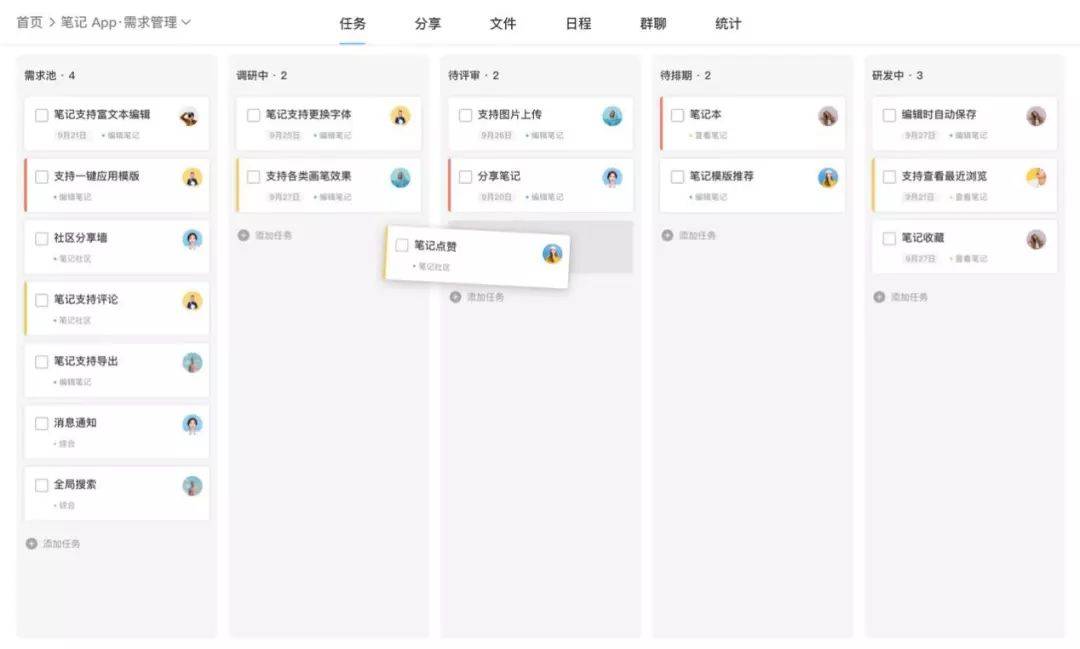Screen dimensions: 1080x649
Task: Go to the 统计 tab
Action: click(728, 24)
